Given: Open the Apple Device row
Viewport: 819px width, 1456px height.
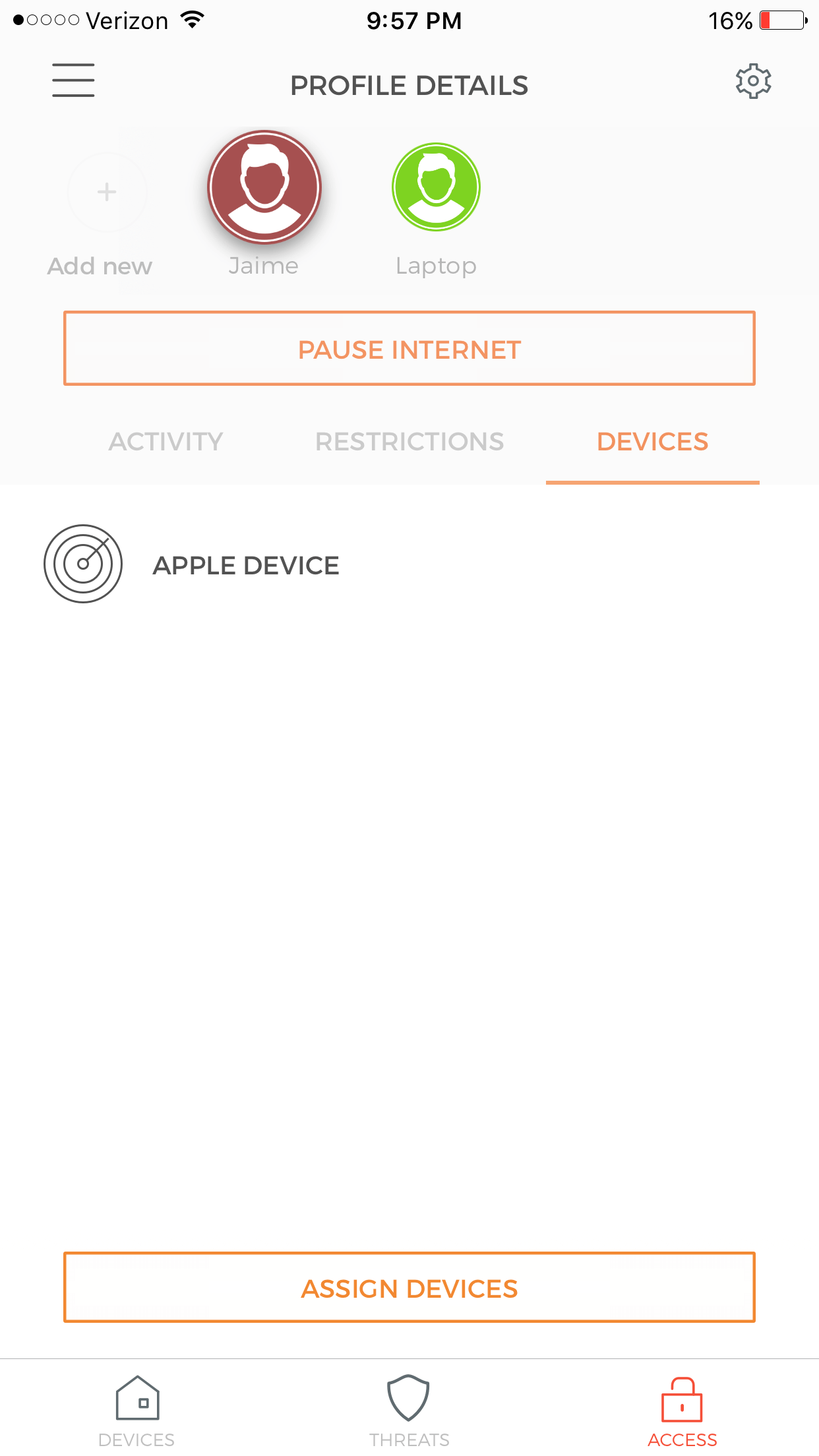Looking at the screenshot, I should click(x=409, y=564).
